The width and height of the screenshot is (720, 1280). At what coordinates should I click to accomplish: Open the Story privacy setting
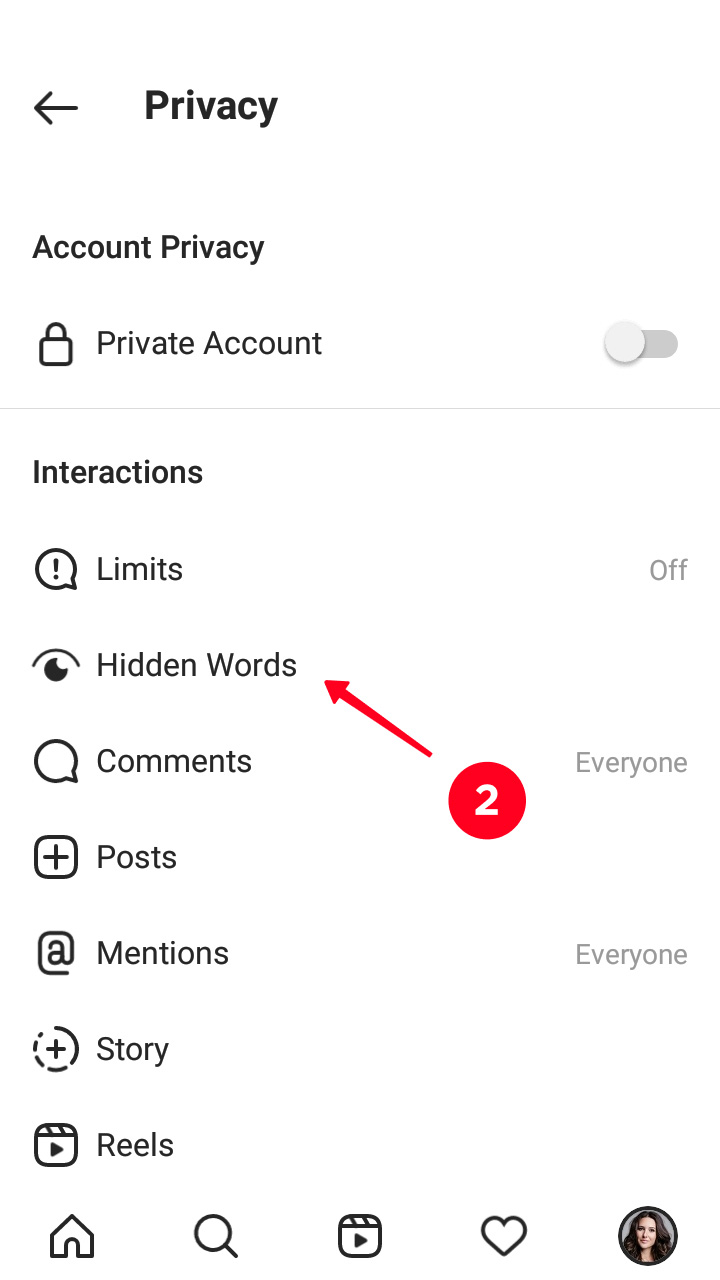[x=360, y=1049]
